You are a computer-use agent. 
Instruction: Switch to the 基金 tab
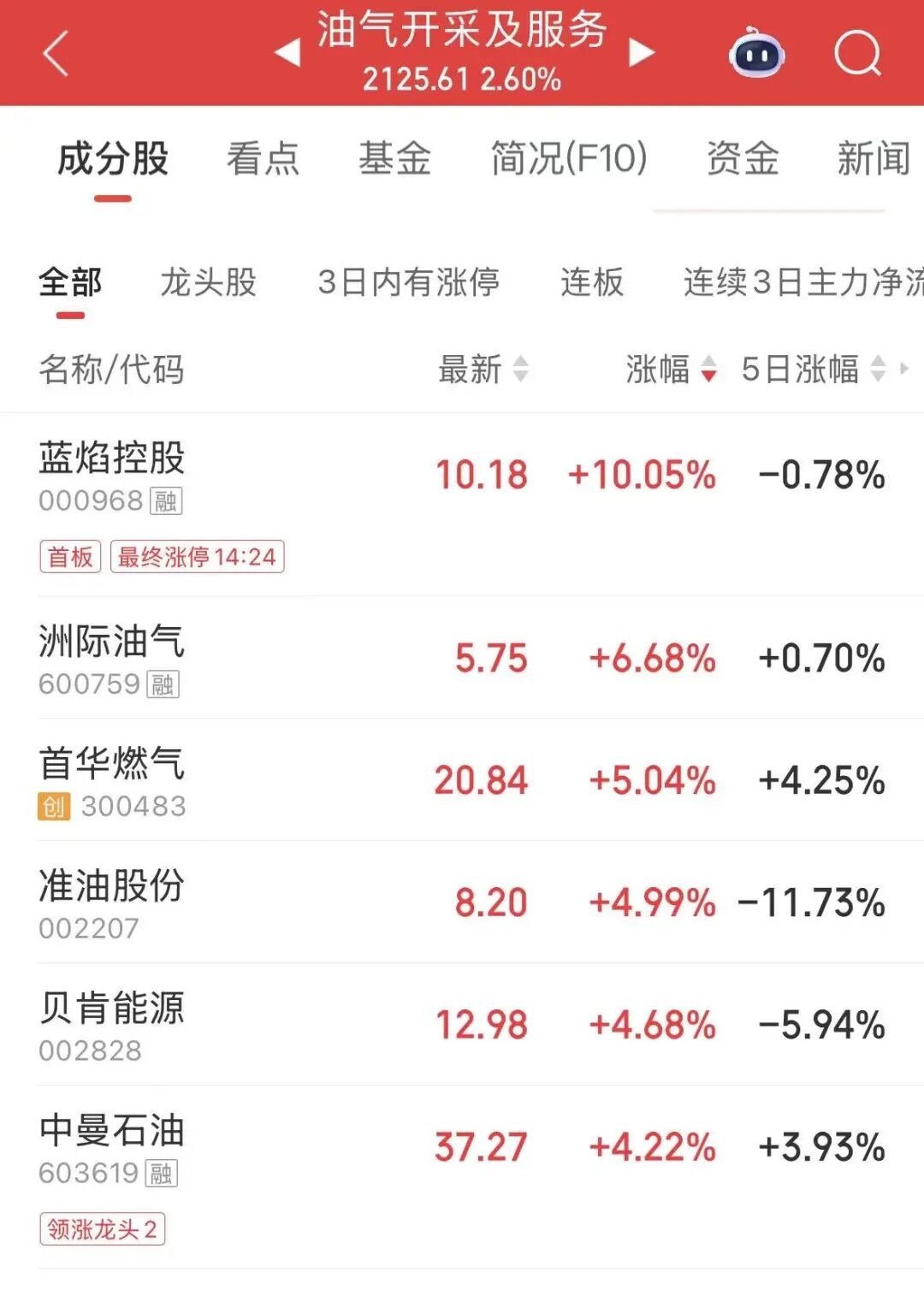pyautogui.click(x=394, y=159)
